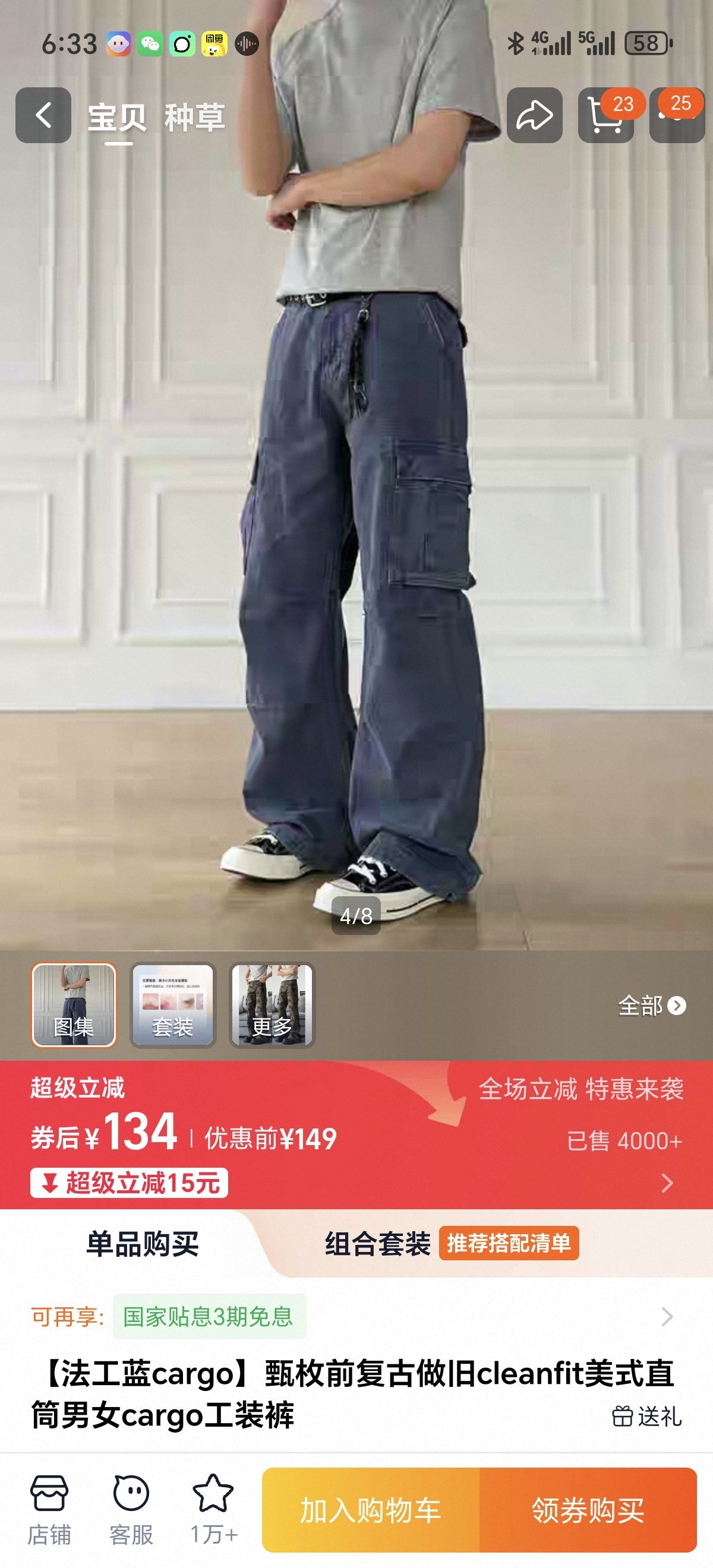Select the 图集 thumbnail
Image resolution: width=713 pixels, height=1568 pixels.
tap(74, 1005)
